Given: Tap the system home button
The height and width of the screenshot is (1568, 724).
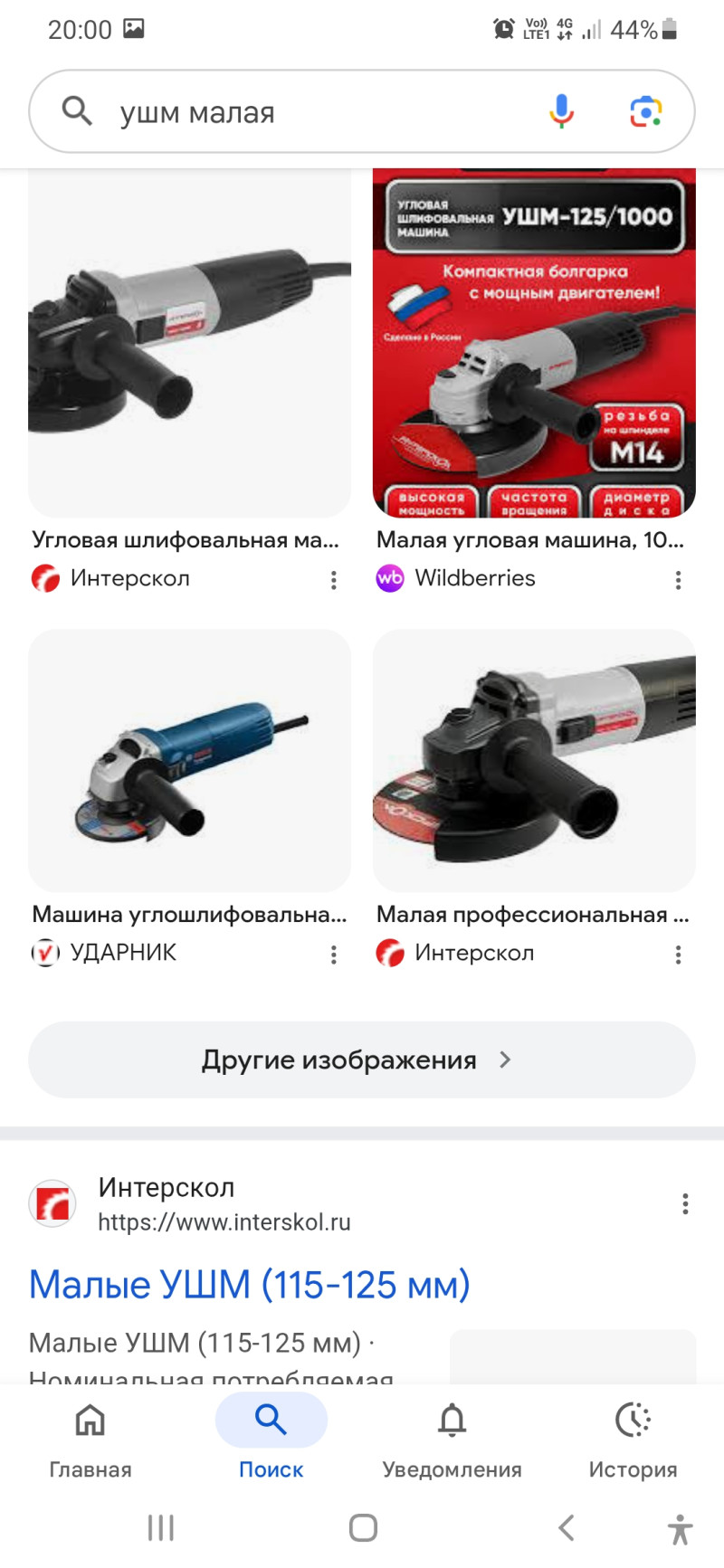Looking at the screenshot, I should (363, 1528).
